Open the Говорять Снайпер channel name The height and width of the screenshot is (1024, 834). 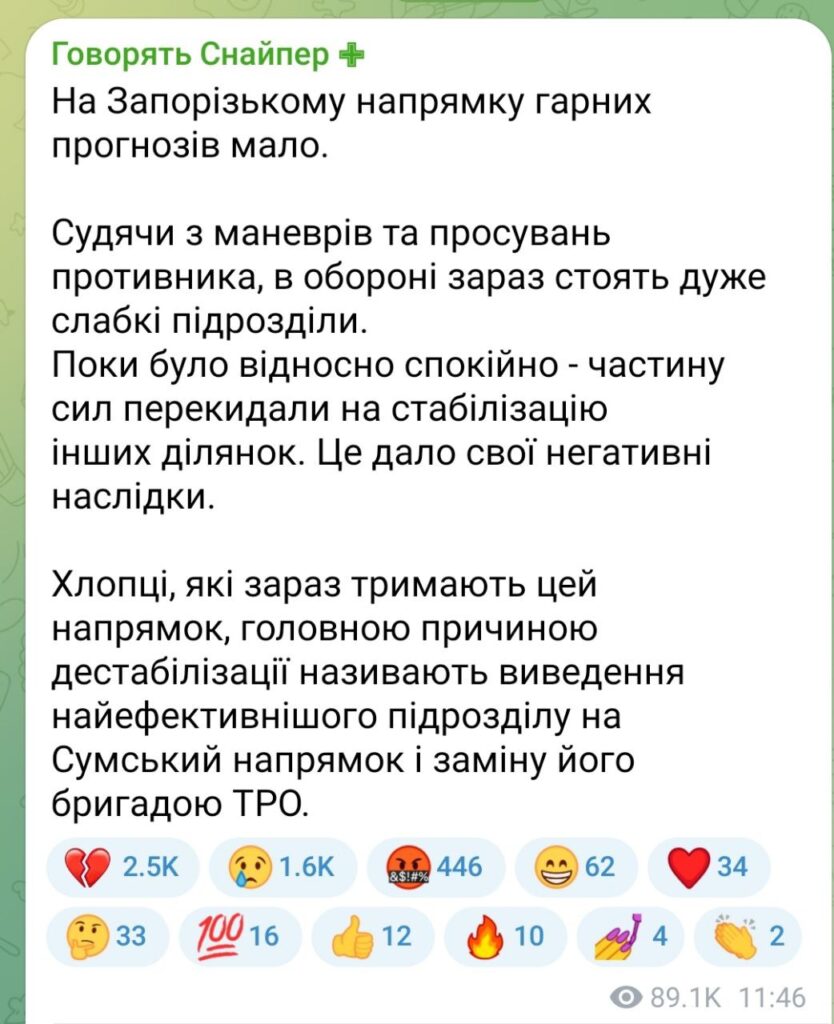(x=190, y=56)
